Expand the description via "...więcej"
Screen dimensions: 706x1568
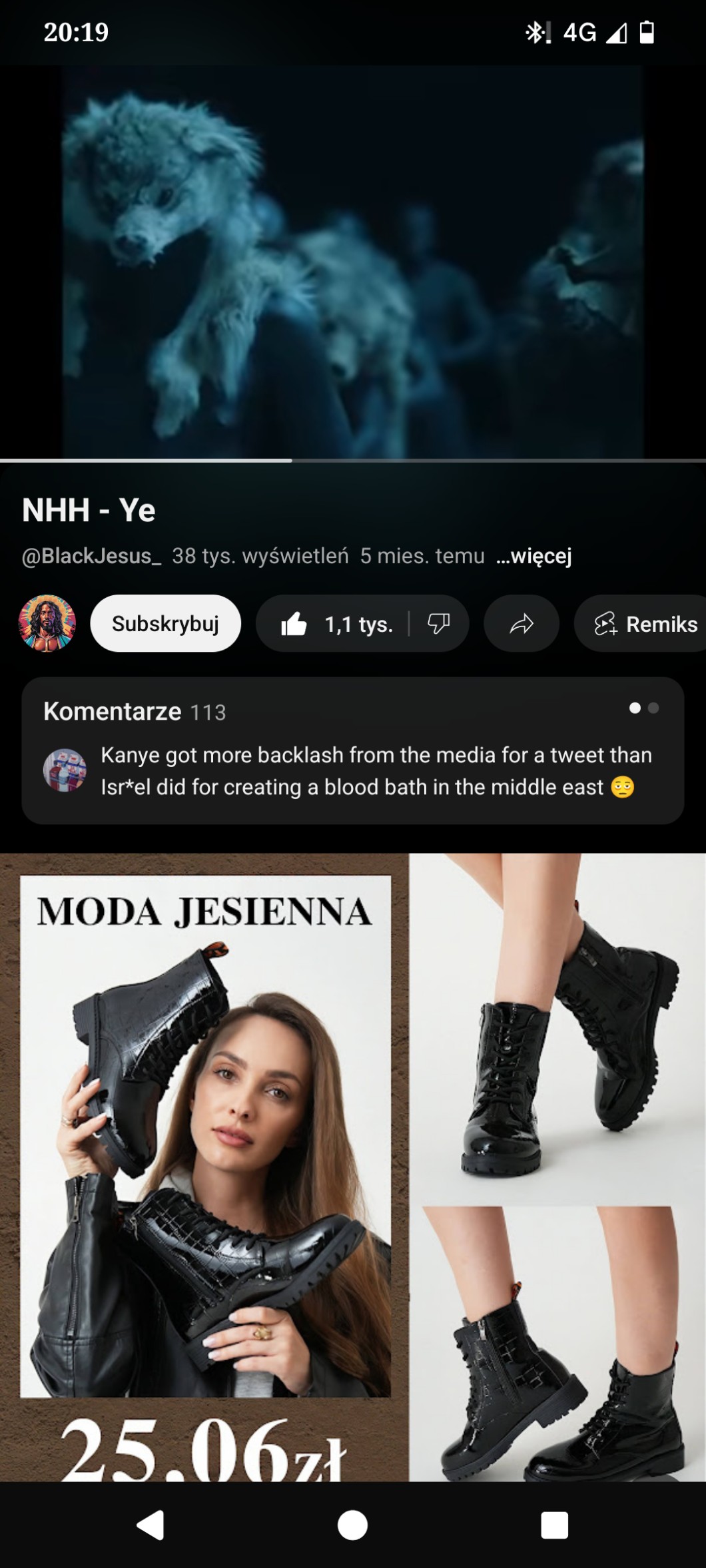[x=534, y=556]
